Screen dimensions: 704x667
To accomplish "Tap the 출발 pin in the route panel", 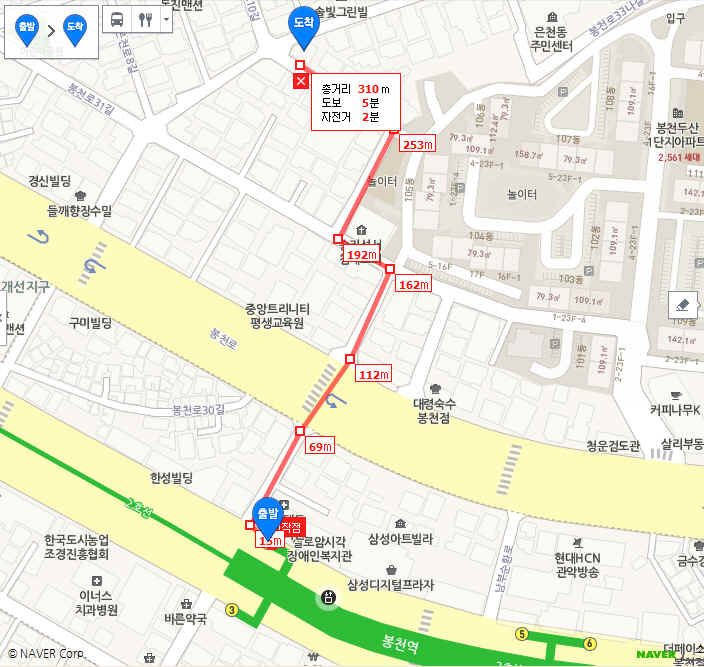I will [27, 28].
